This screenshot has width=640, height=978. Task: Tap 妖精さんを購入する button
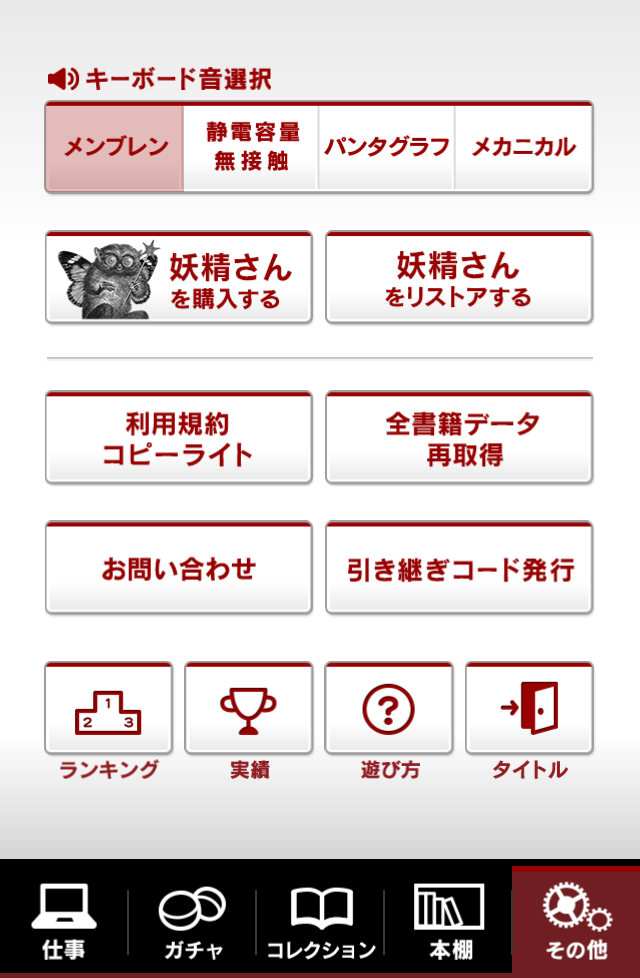[179, 278]
